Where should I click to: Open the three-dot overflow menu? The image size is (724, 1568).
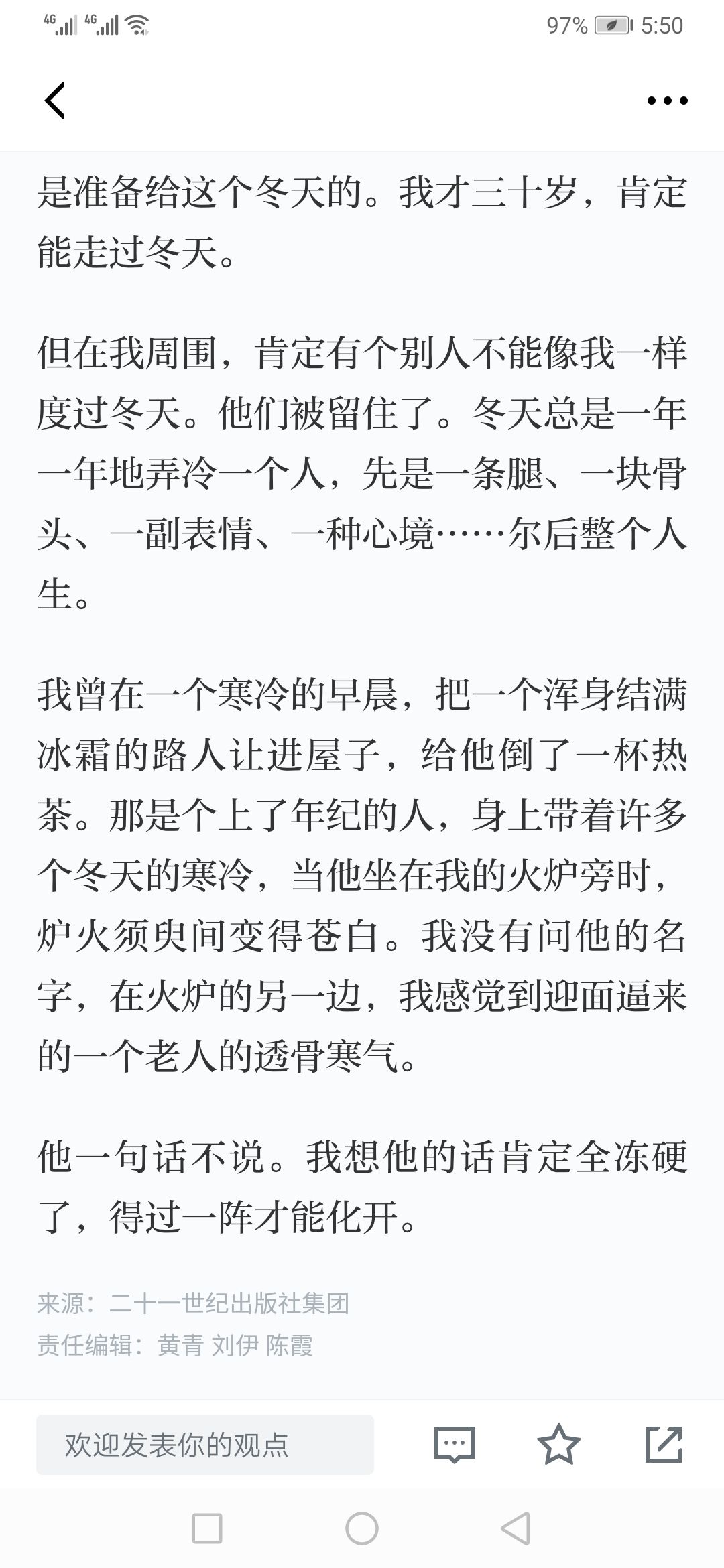click(x=667, y=101)
